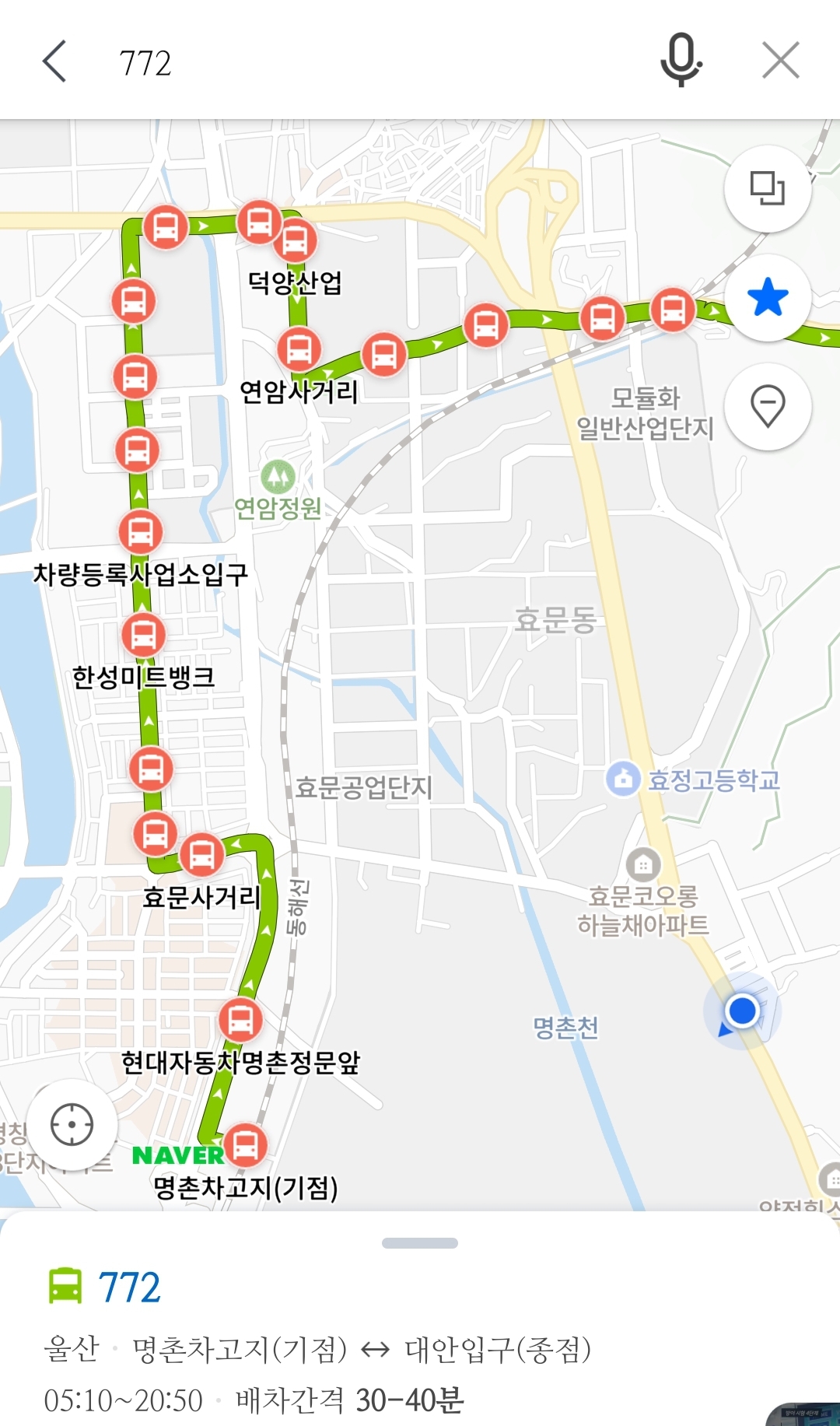Open the map layers button
The image size is (840, 1426).
pos(768,188)
